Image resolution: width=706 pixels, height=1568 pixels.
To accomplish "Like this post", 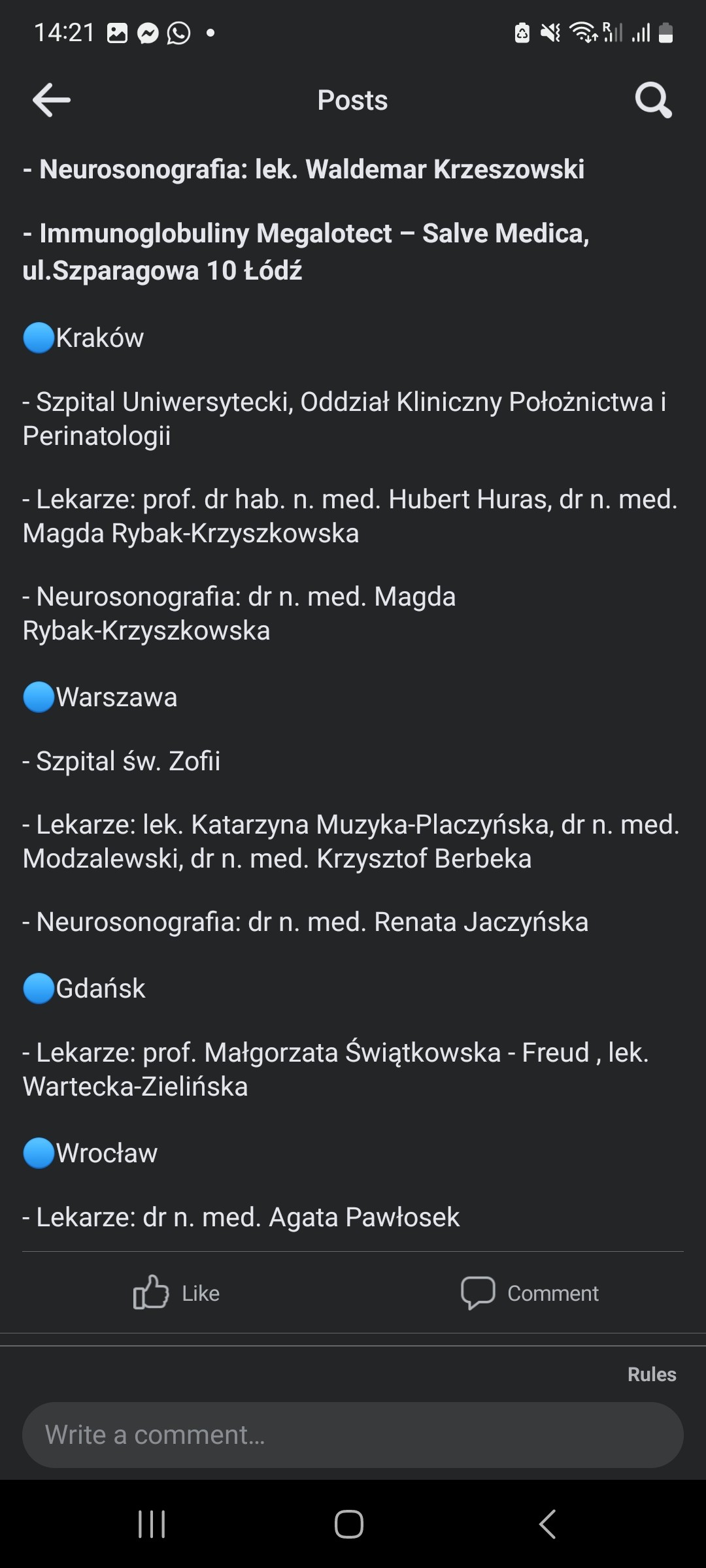I will [x=176, y=1293].
